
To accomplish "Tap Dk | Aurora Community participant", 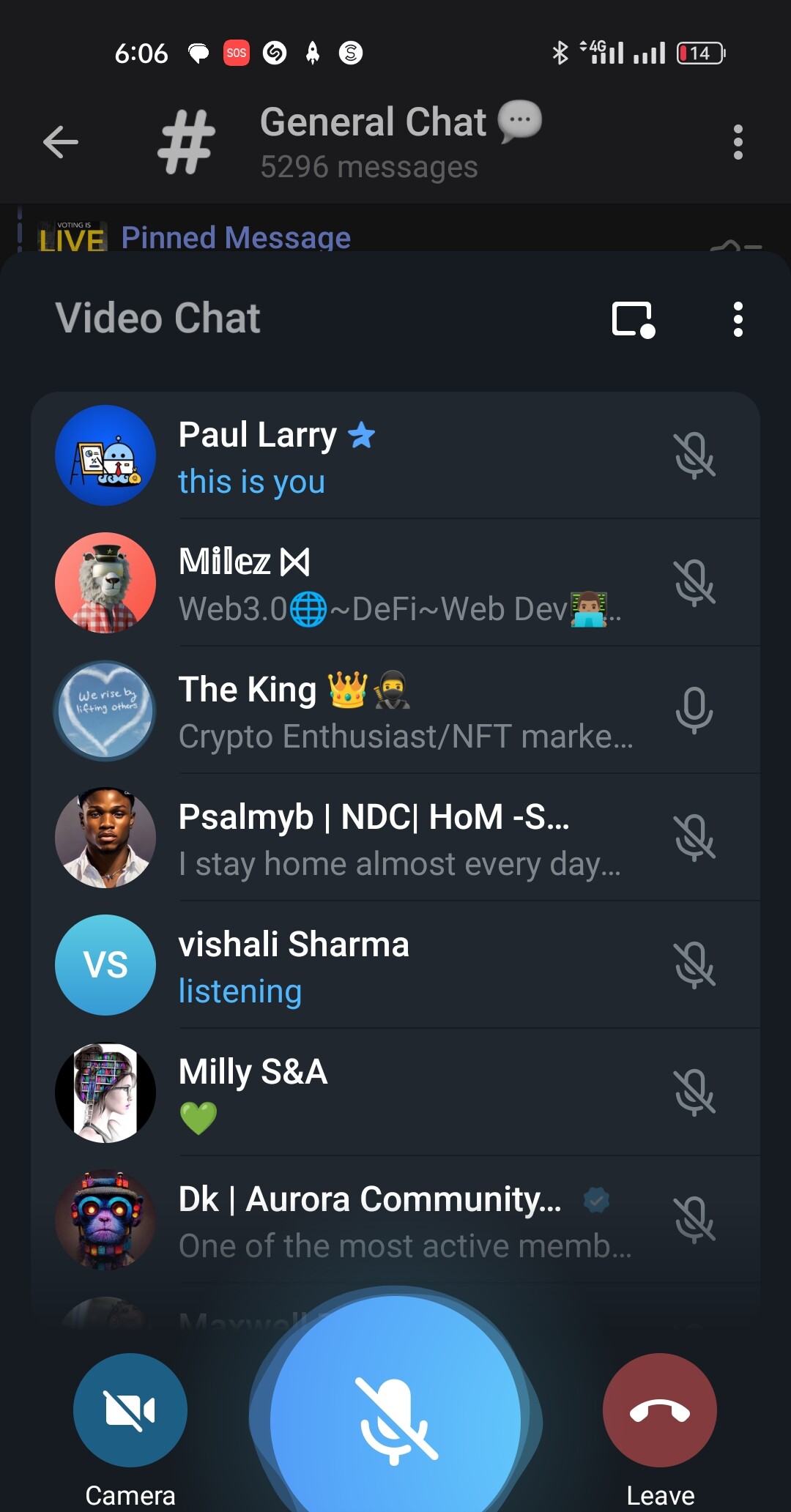I will pyautogui.click(x=395, y=1220).
